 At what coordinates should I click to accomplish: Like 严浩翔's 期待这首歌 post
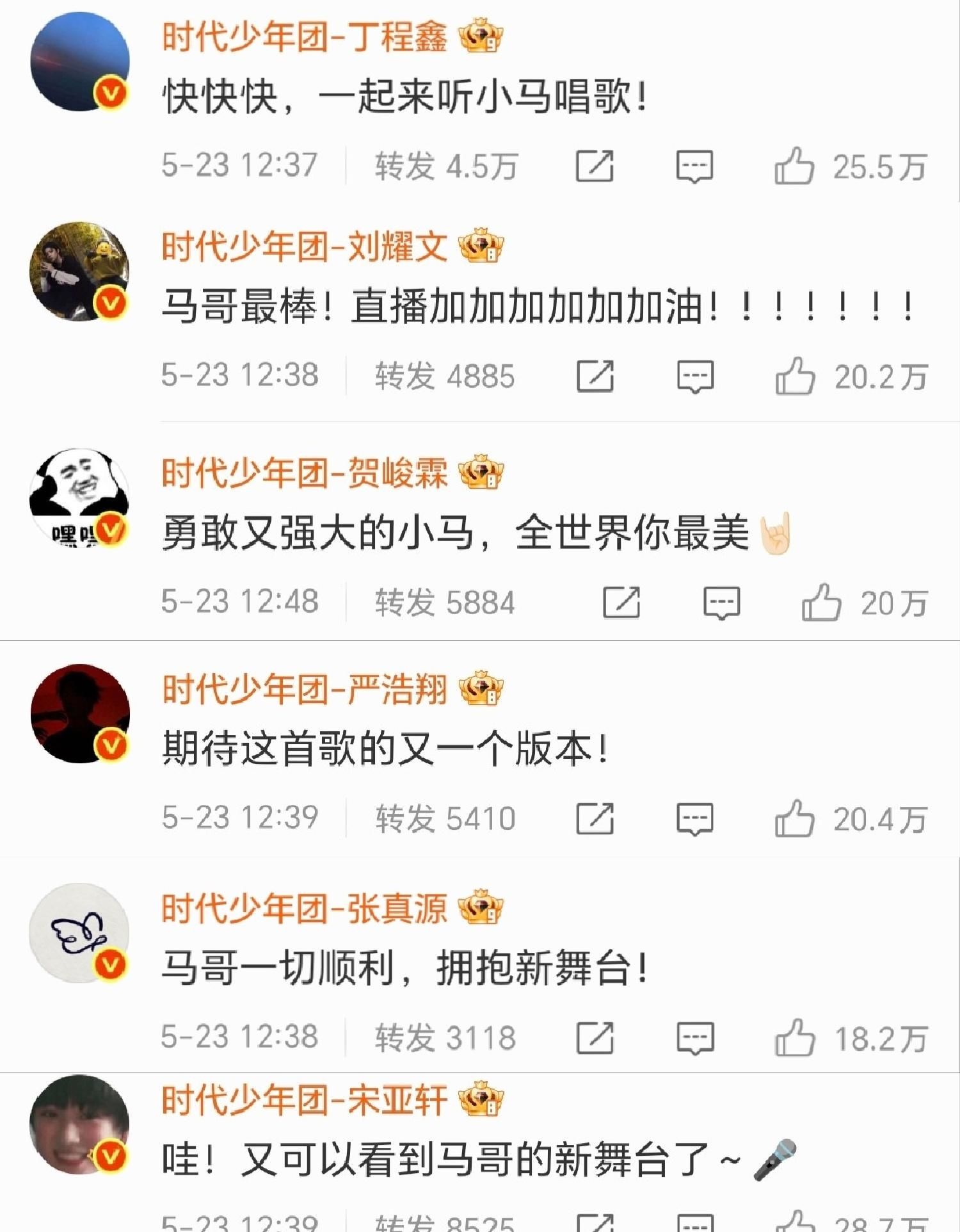(794, 818)
